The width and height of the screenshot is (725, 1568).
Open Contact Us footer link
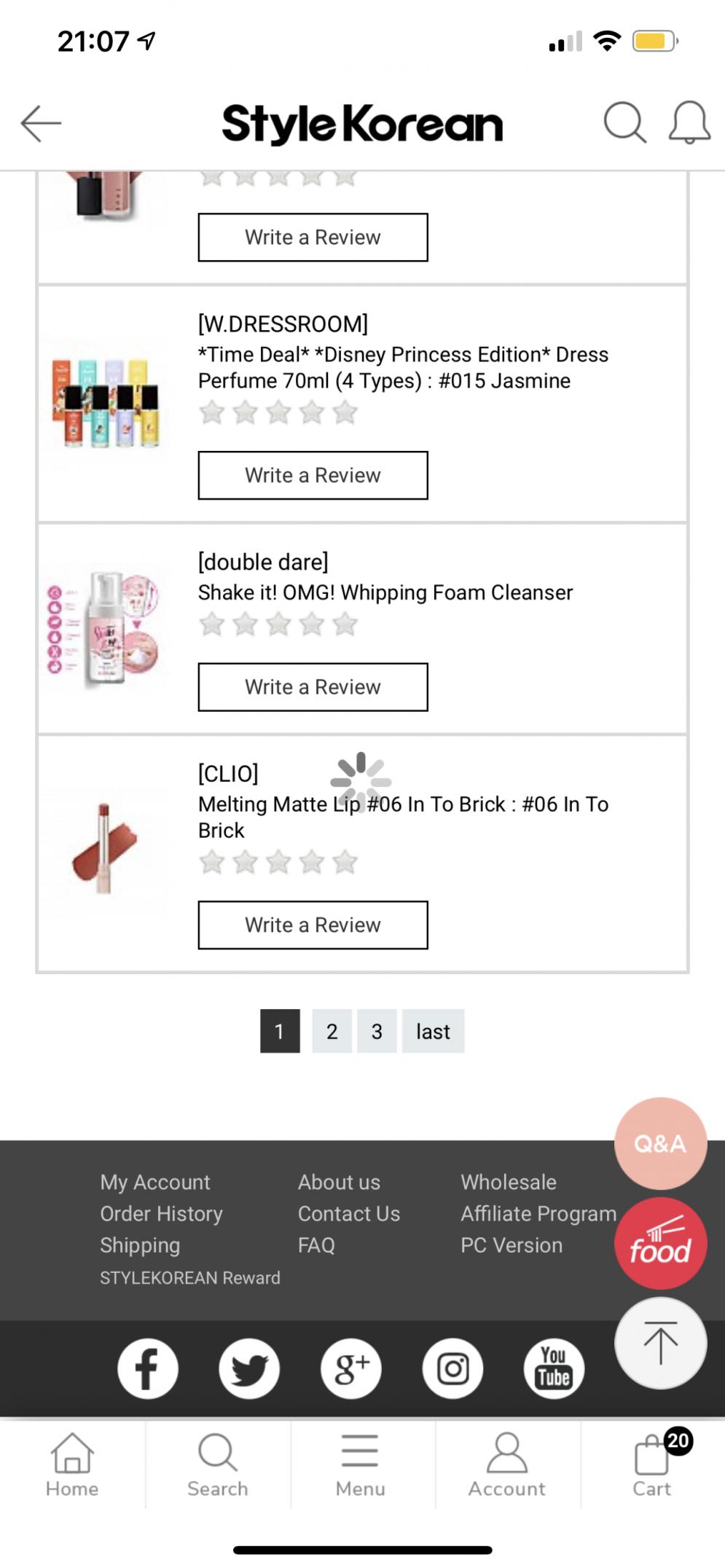[348, 1213]
